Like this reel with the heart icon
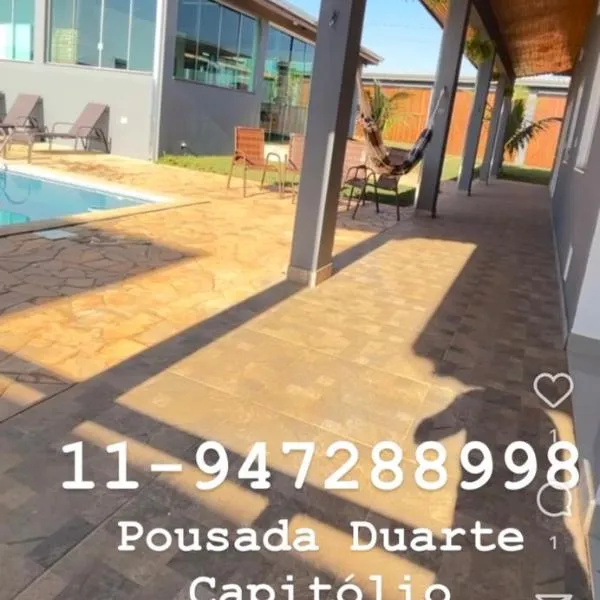Screen dimensions: 600x600 click(553, 389)
